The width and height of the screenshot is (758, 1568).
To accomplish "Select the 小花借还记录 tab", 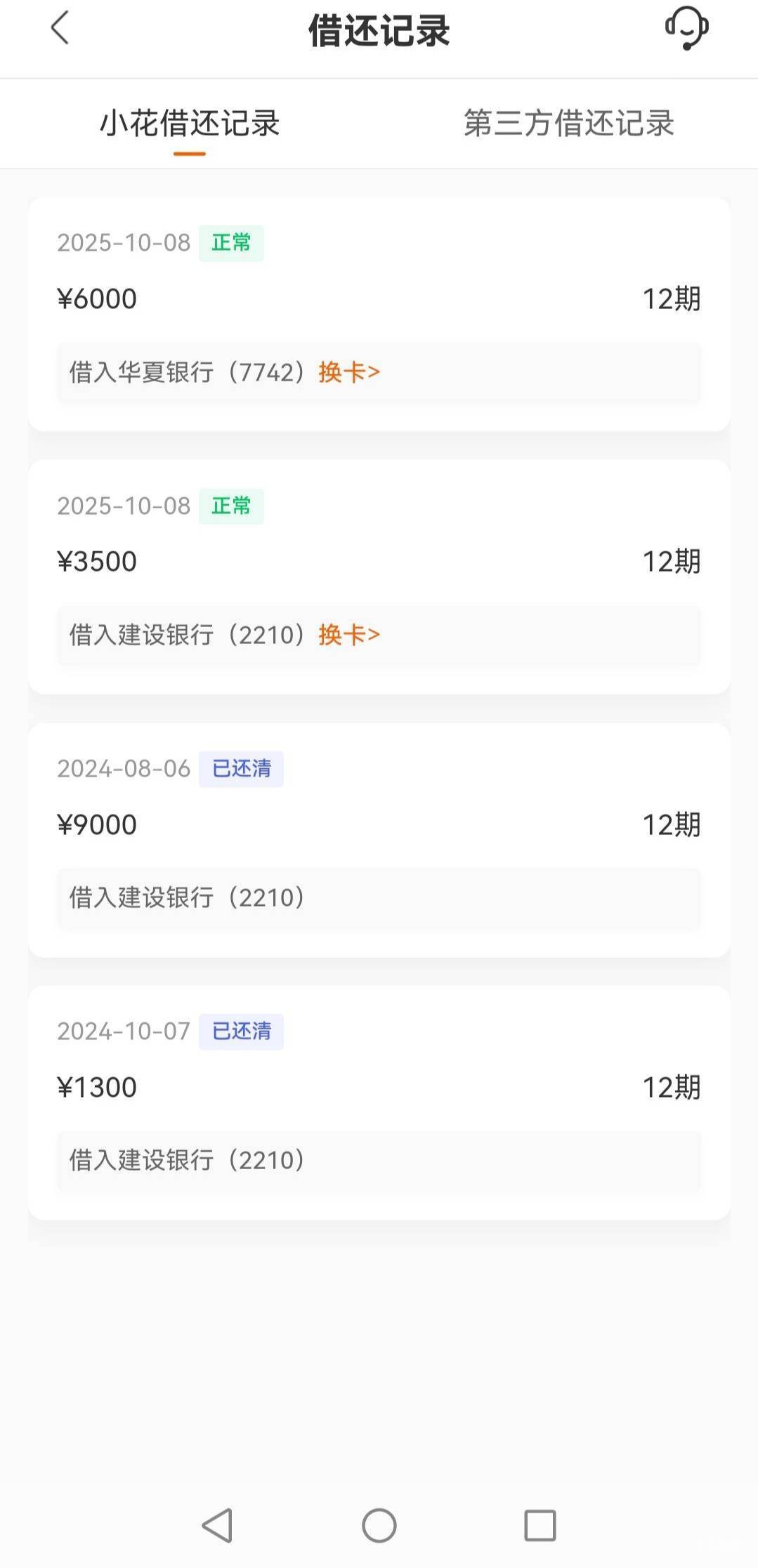I will tap(190, 124).
